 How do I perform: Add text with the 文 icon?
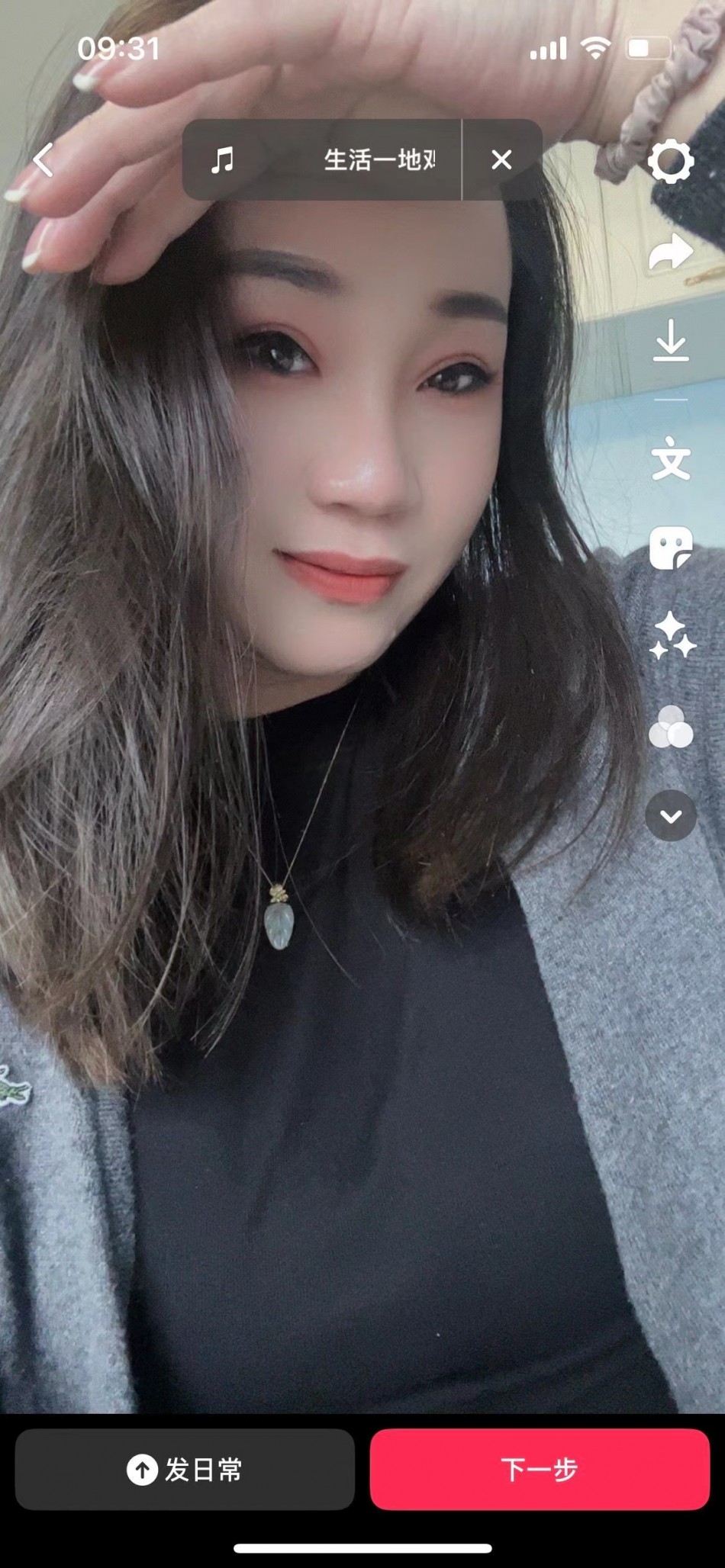tap(670, 458)
